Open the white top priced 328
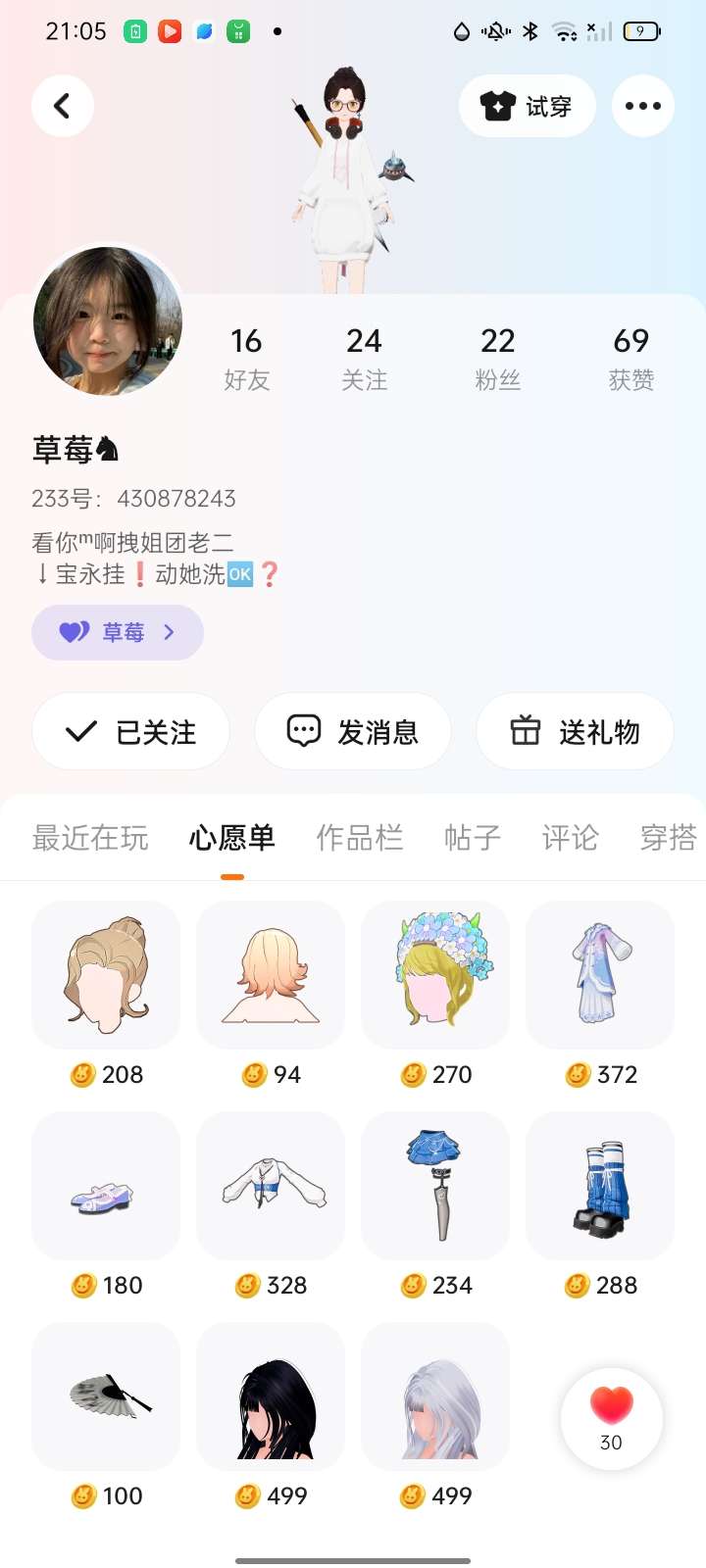The width and height of the screenshot is (706, 1568). pyautogui.click(x=271, y=1187)
